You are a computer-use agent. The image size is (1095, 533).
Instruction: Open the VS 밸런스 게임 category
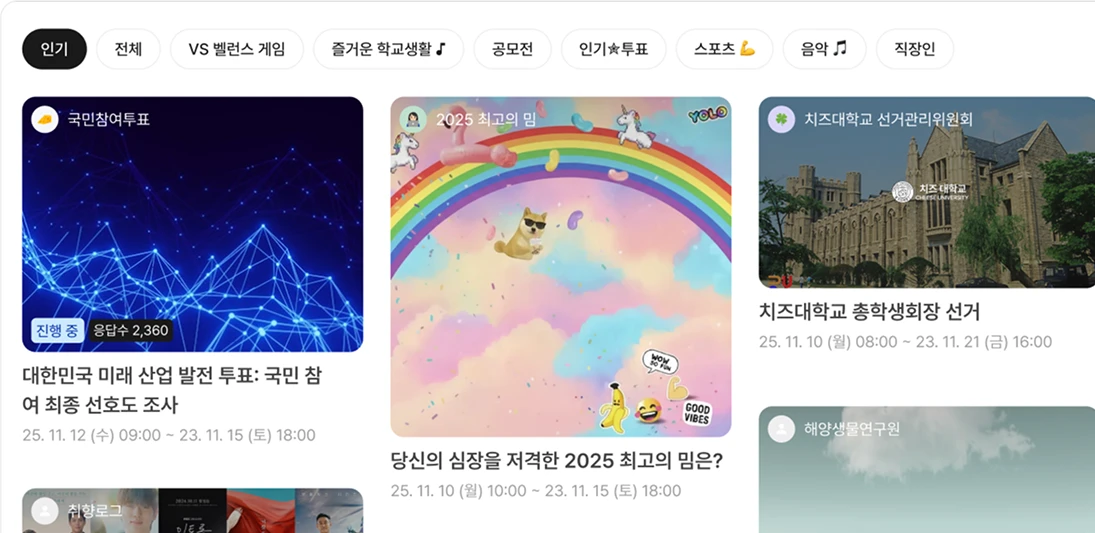(x=236, y=49)
